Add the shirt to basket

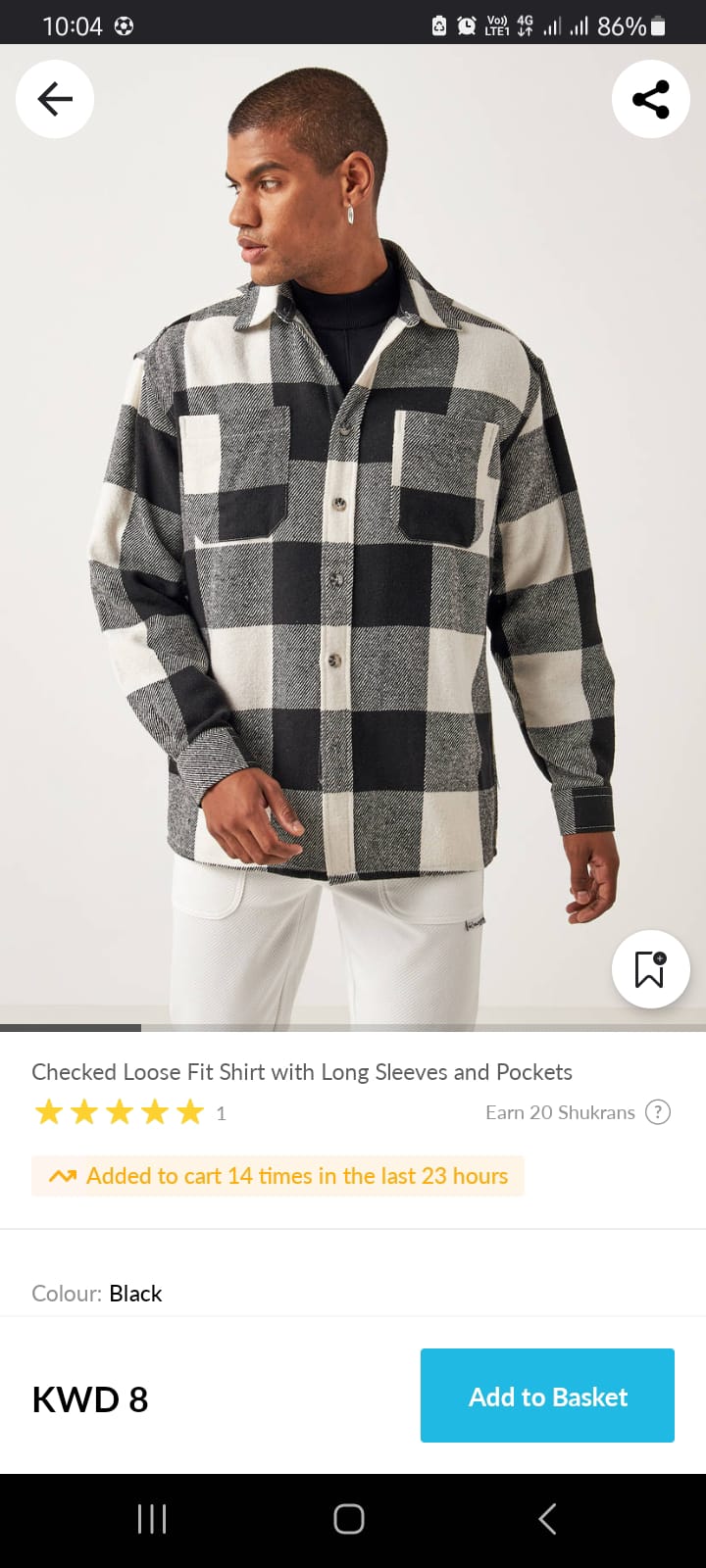tap(547, 1396)
